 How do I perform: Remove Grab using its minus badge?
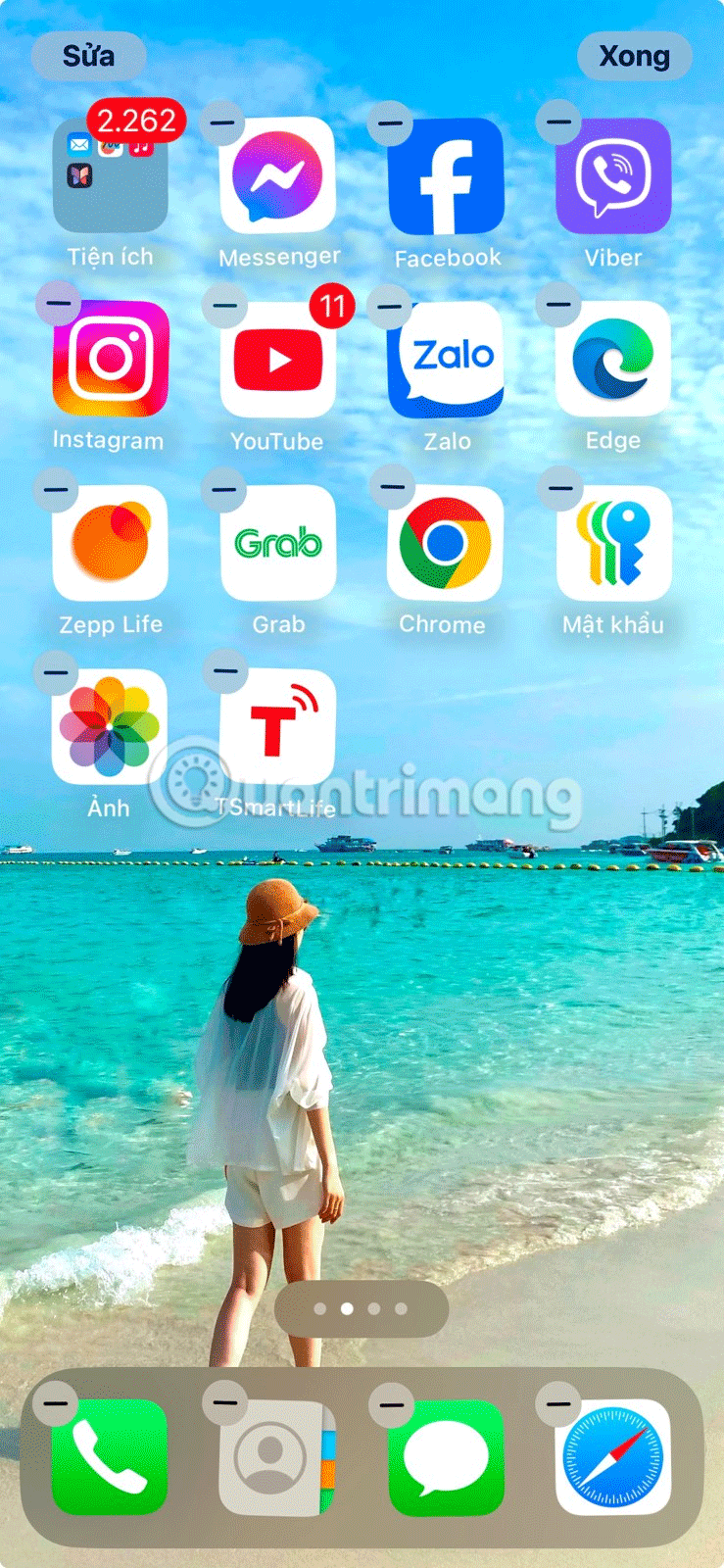pyautogui.click(x=223, y=489)
